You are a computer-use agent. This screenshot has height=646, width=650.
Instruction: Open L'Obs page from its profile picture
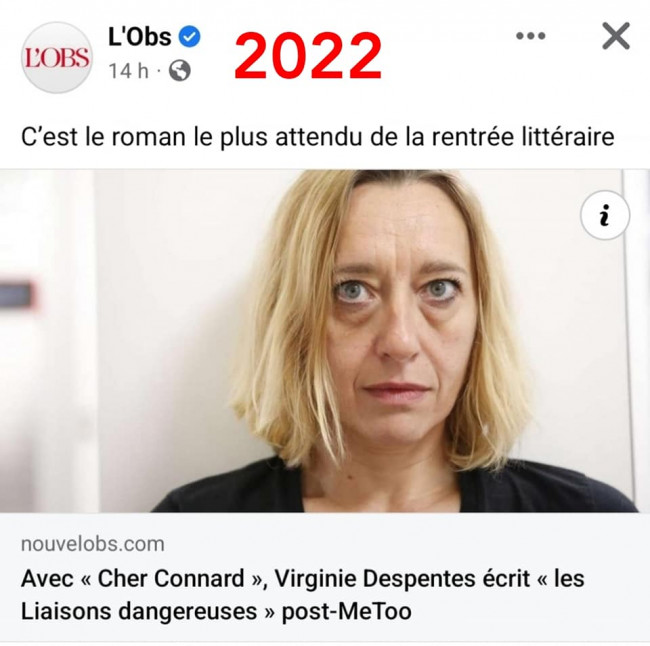pos(56,57)
